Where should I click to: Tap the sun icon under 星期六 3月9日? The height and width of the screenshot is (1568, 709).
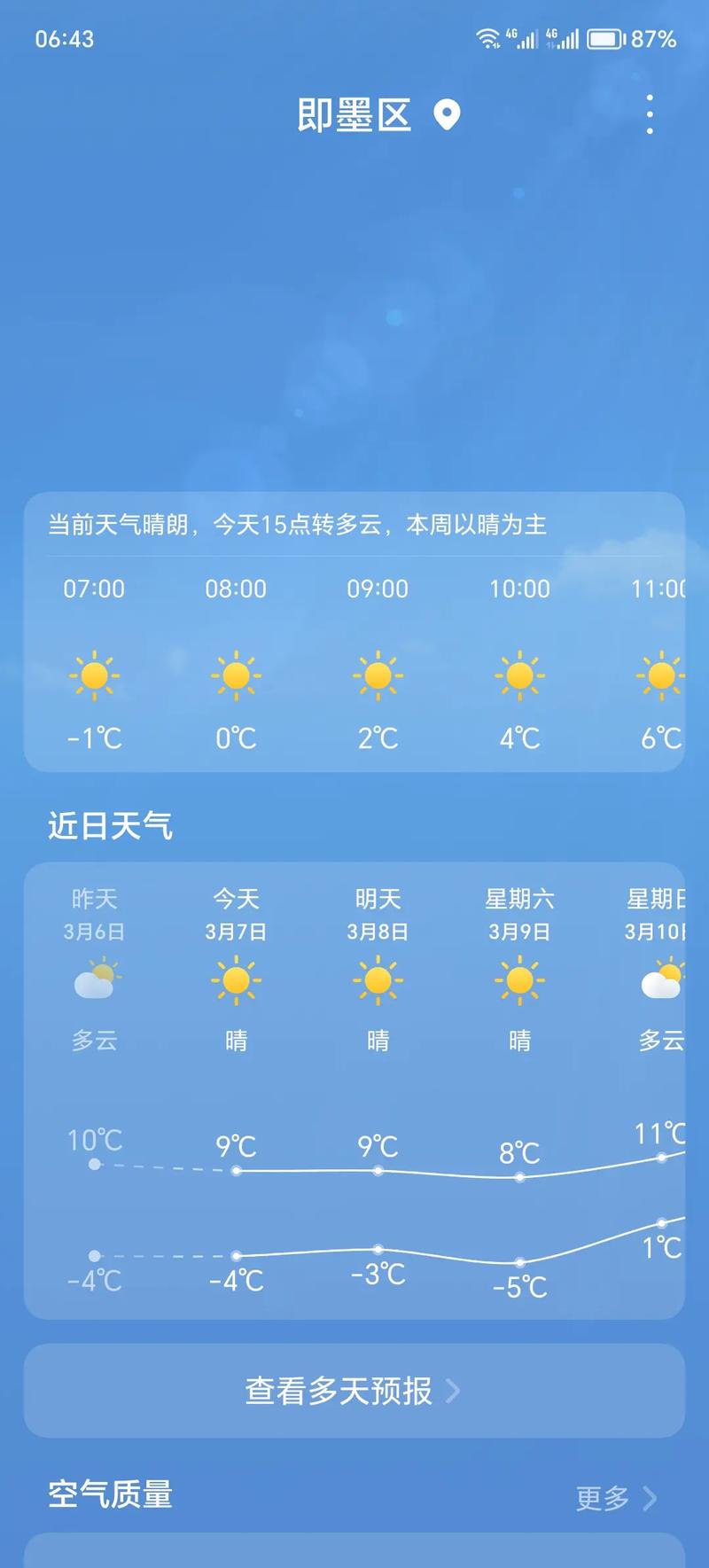tap(520, 979)
